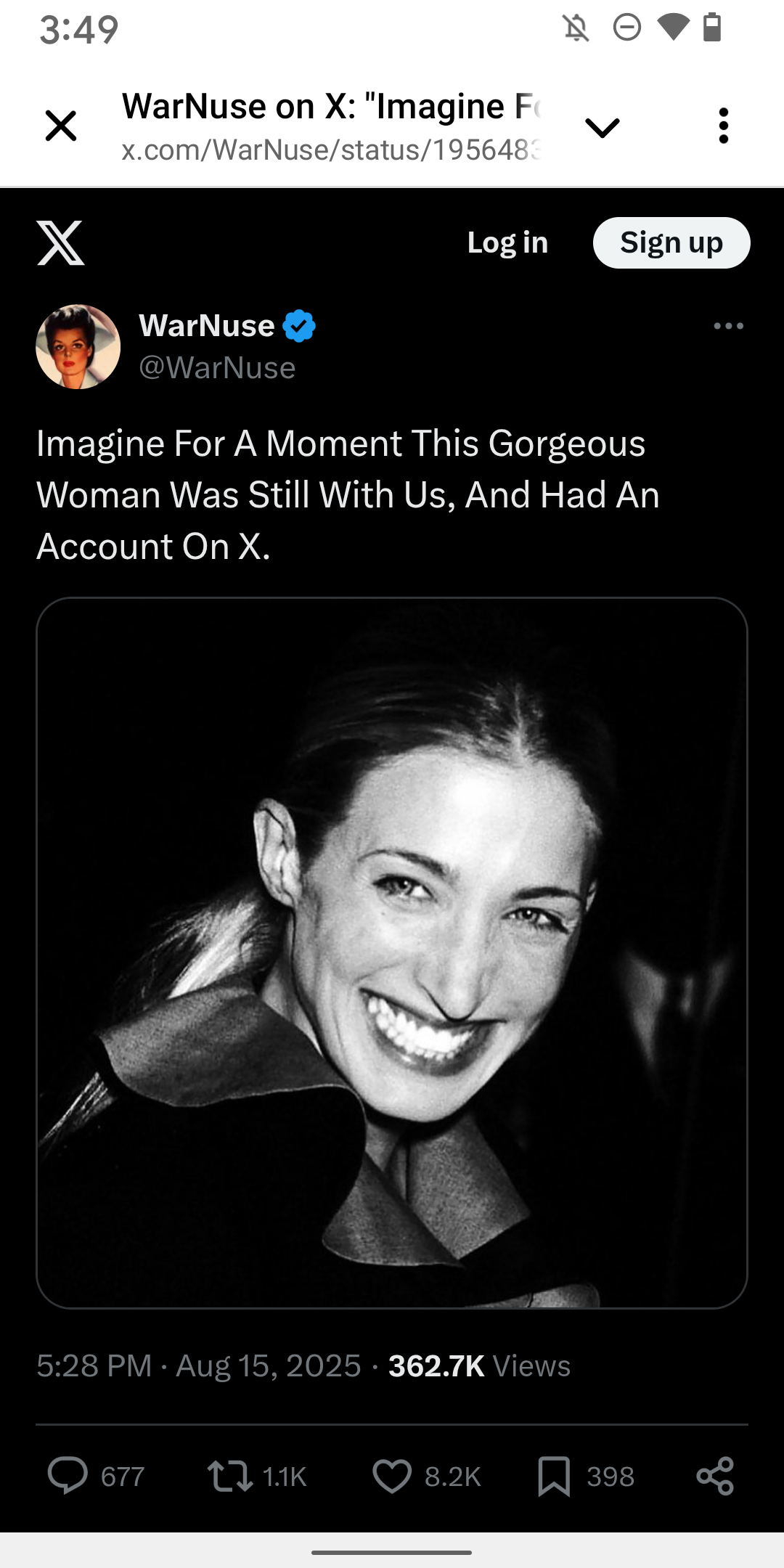The height and width of the screenshot is (1568, 784).
Task: Tap the X logo to go home
Action: click(61, 243)
